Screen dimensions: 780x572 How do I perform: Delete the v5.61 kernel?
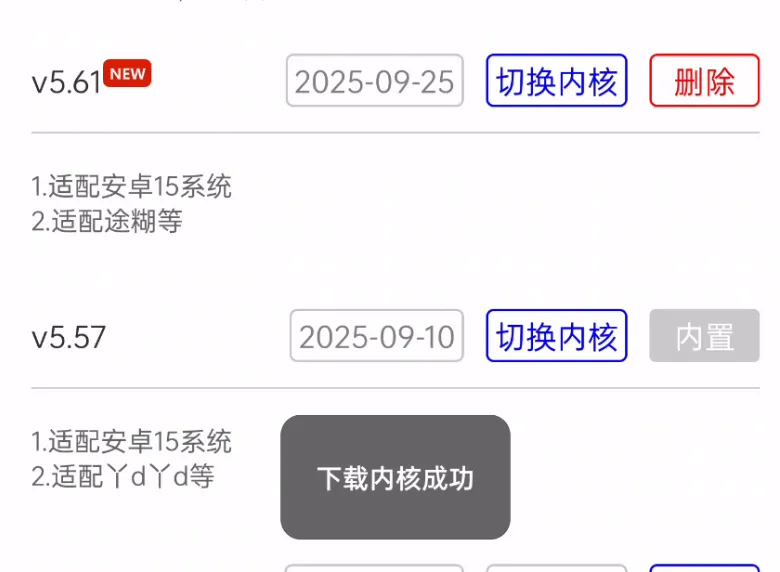click(x=704, y=81)
